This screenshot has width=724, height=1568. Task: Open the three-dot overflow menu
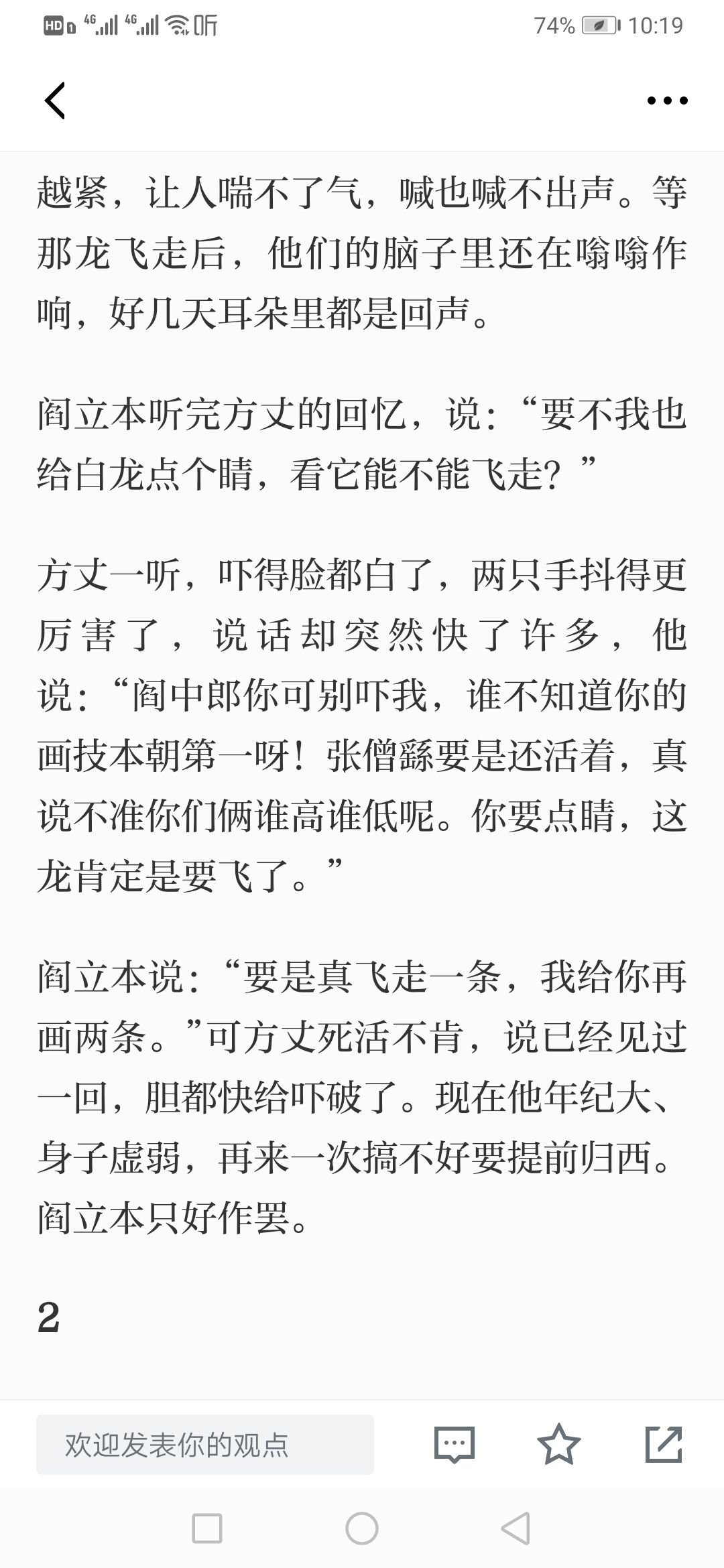(x=667, y=101)
